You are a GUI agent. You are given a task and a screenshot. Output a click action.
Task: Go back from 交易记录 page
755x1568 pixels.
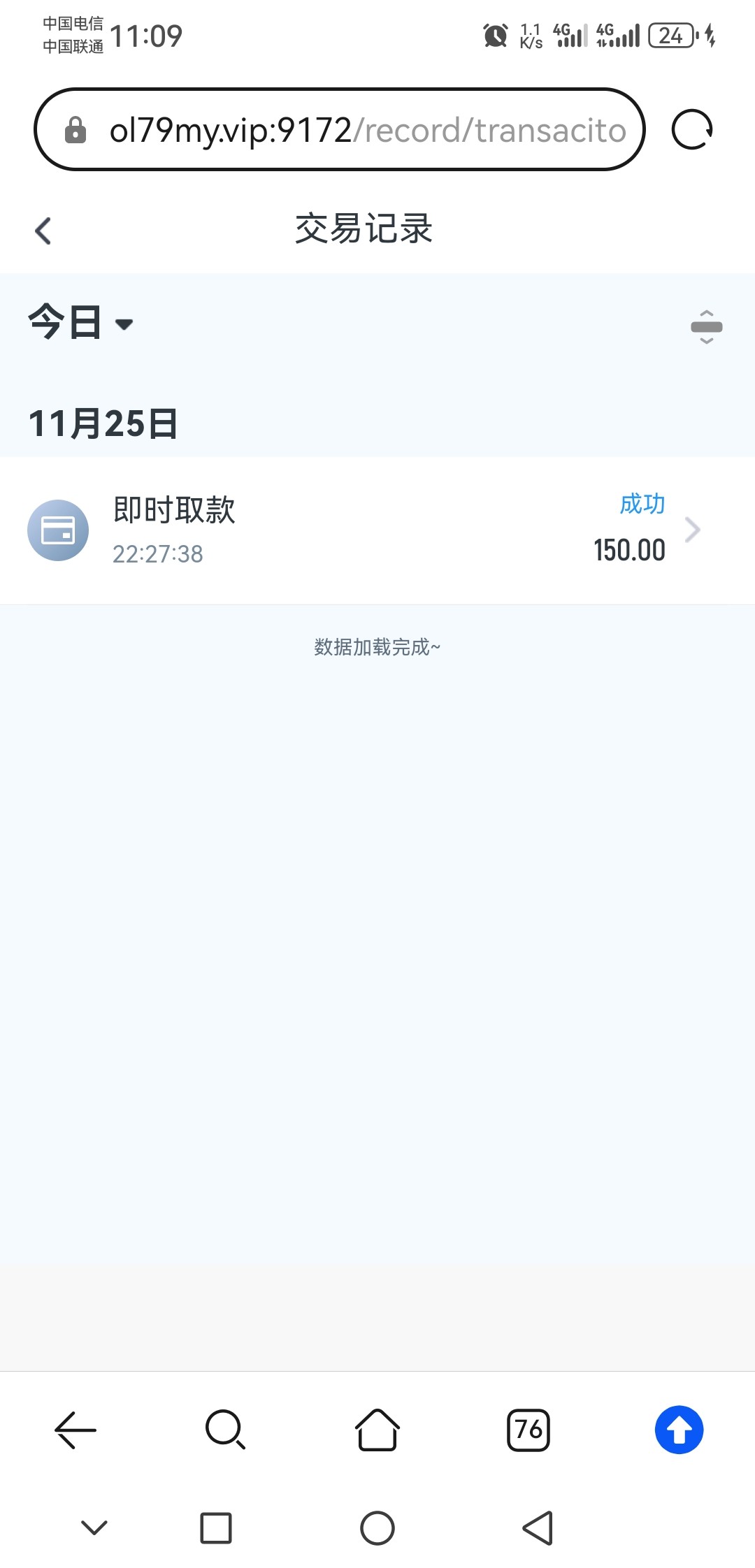tap(43, 231)
